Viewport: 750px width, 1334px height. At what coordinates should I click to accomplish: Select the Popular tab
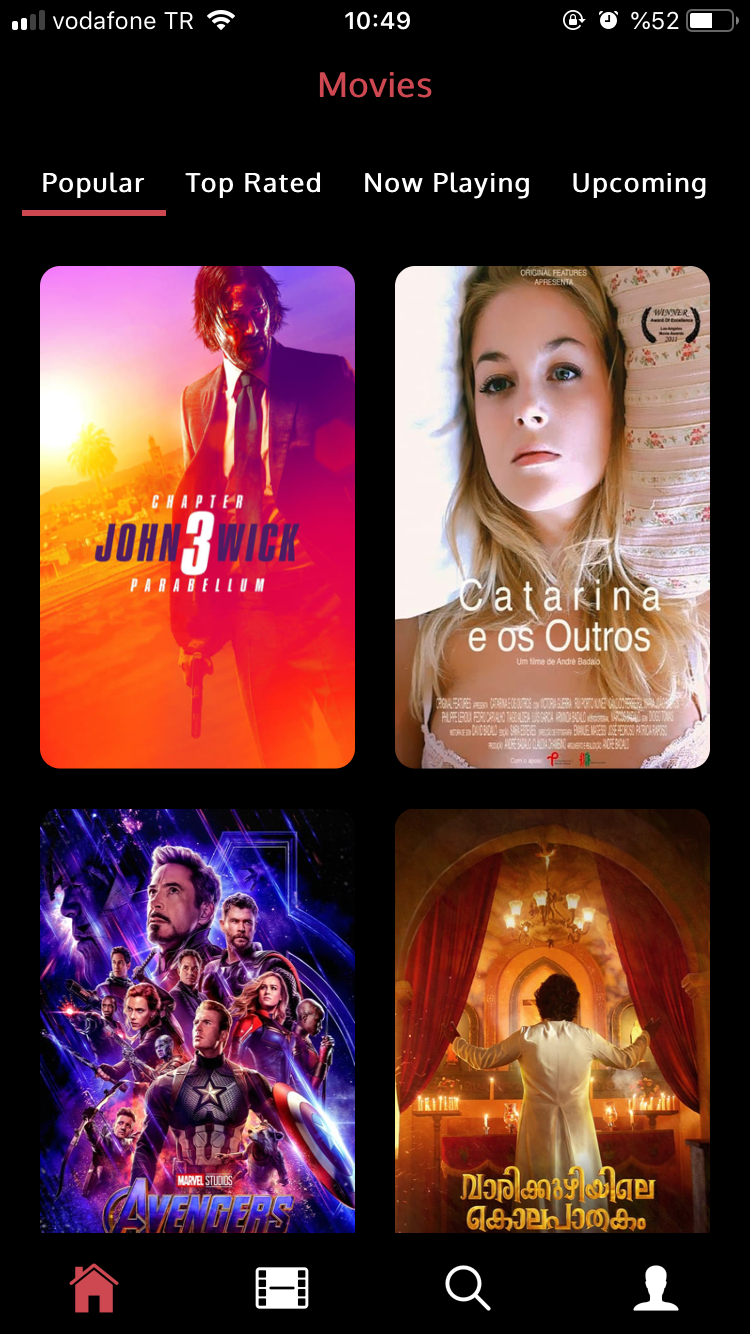pyautogui.click(x=93, y=183)
